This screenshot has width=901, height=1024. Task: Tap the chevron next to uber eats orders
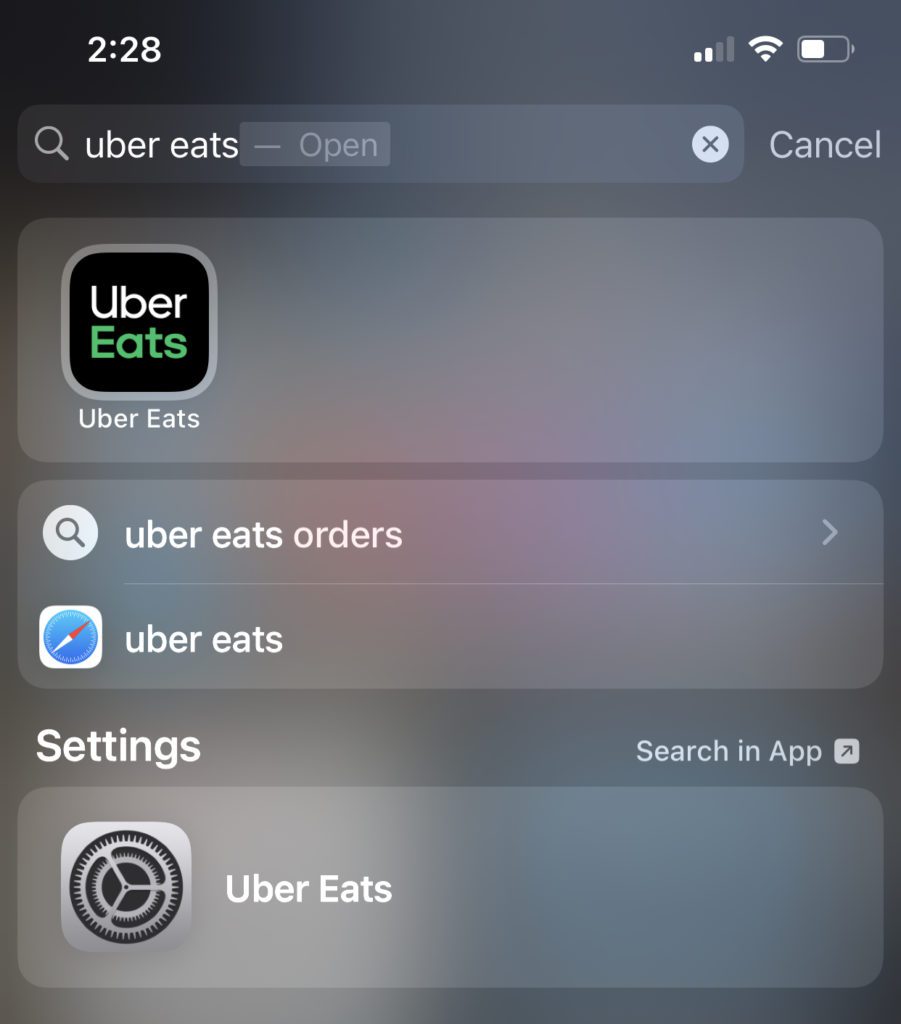tap(830, 532)
